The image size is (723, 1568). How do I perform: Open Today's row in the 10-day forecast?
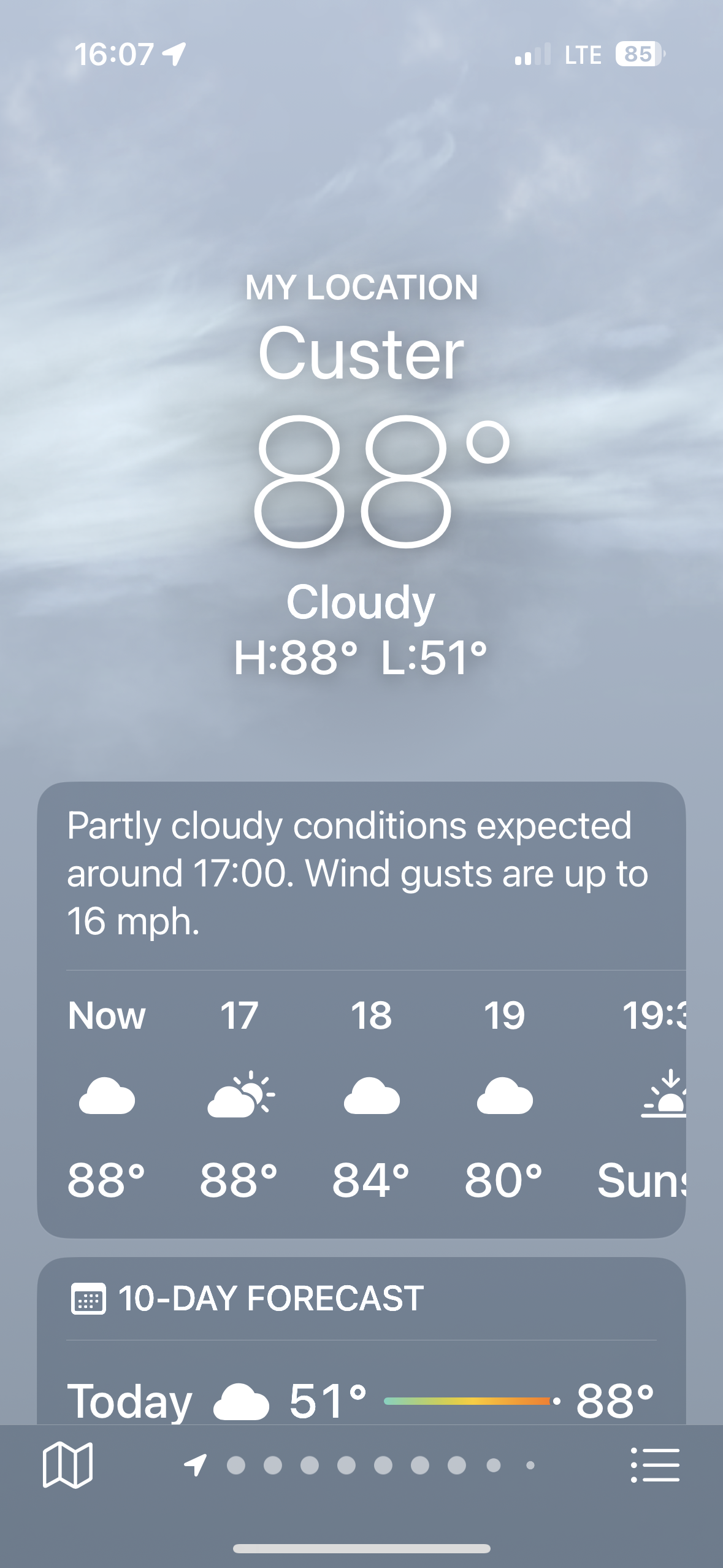click(361, 1401)
